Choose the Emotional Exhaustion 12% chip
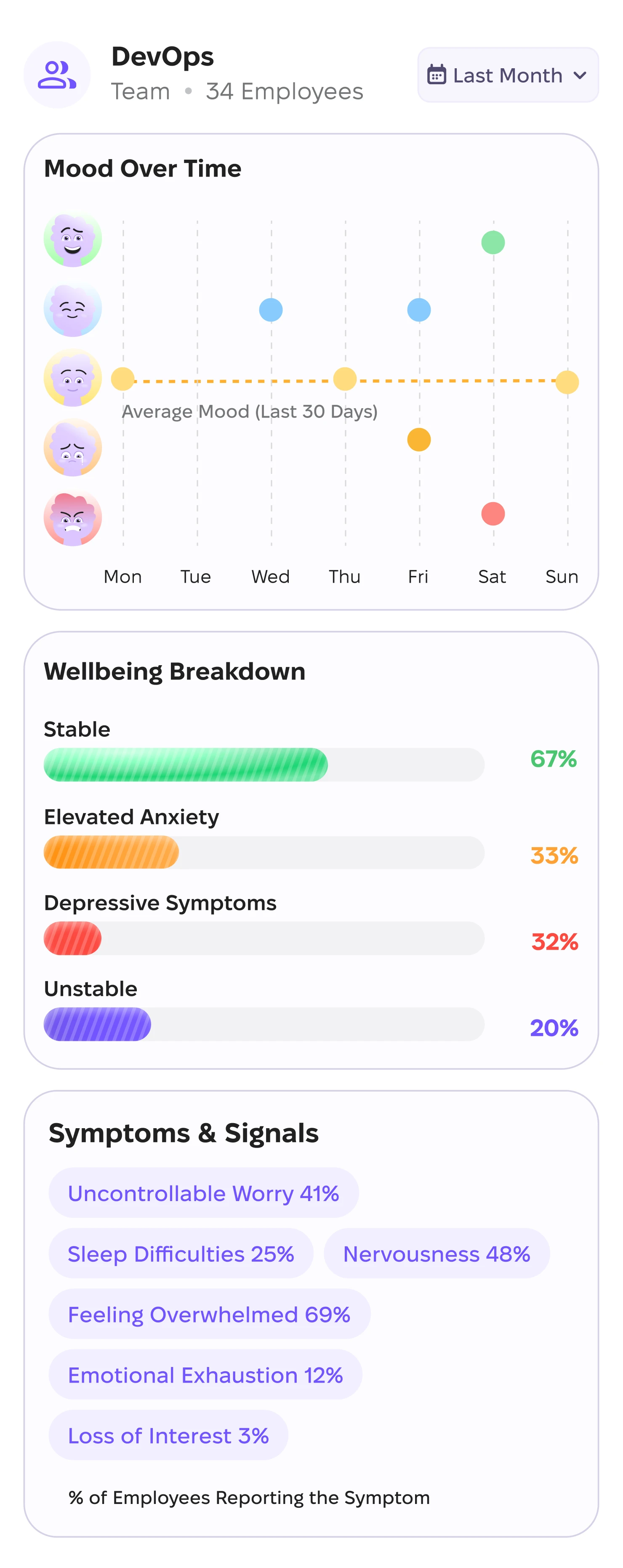Viewport: 623px width, 1568px height. (205, 1375)
